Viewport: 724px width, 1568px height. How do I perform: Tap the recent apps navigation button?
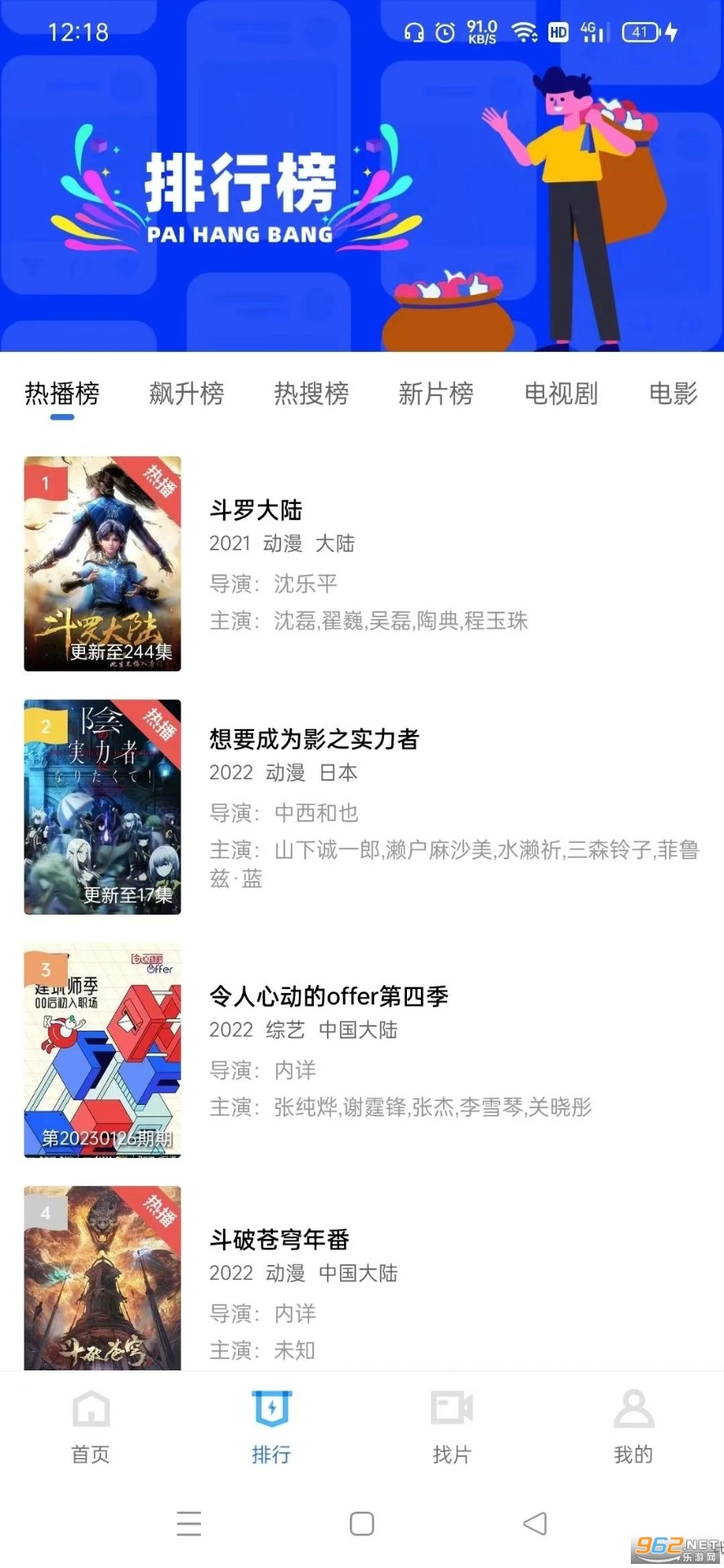pyautogui.click(x=190, y=1523)
